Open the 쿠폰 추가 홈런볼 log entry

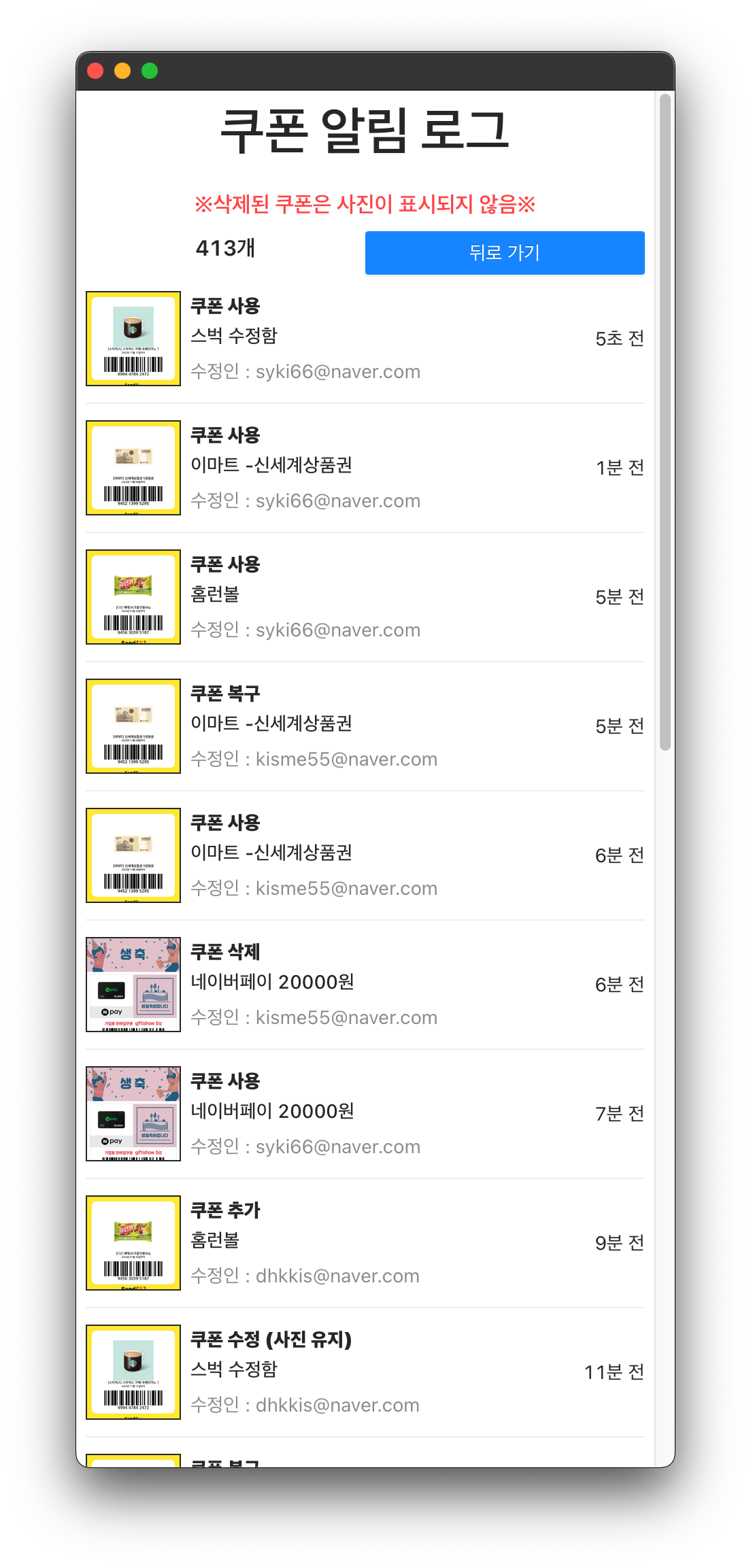tap(365, 1243)
